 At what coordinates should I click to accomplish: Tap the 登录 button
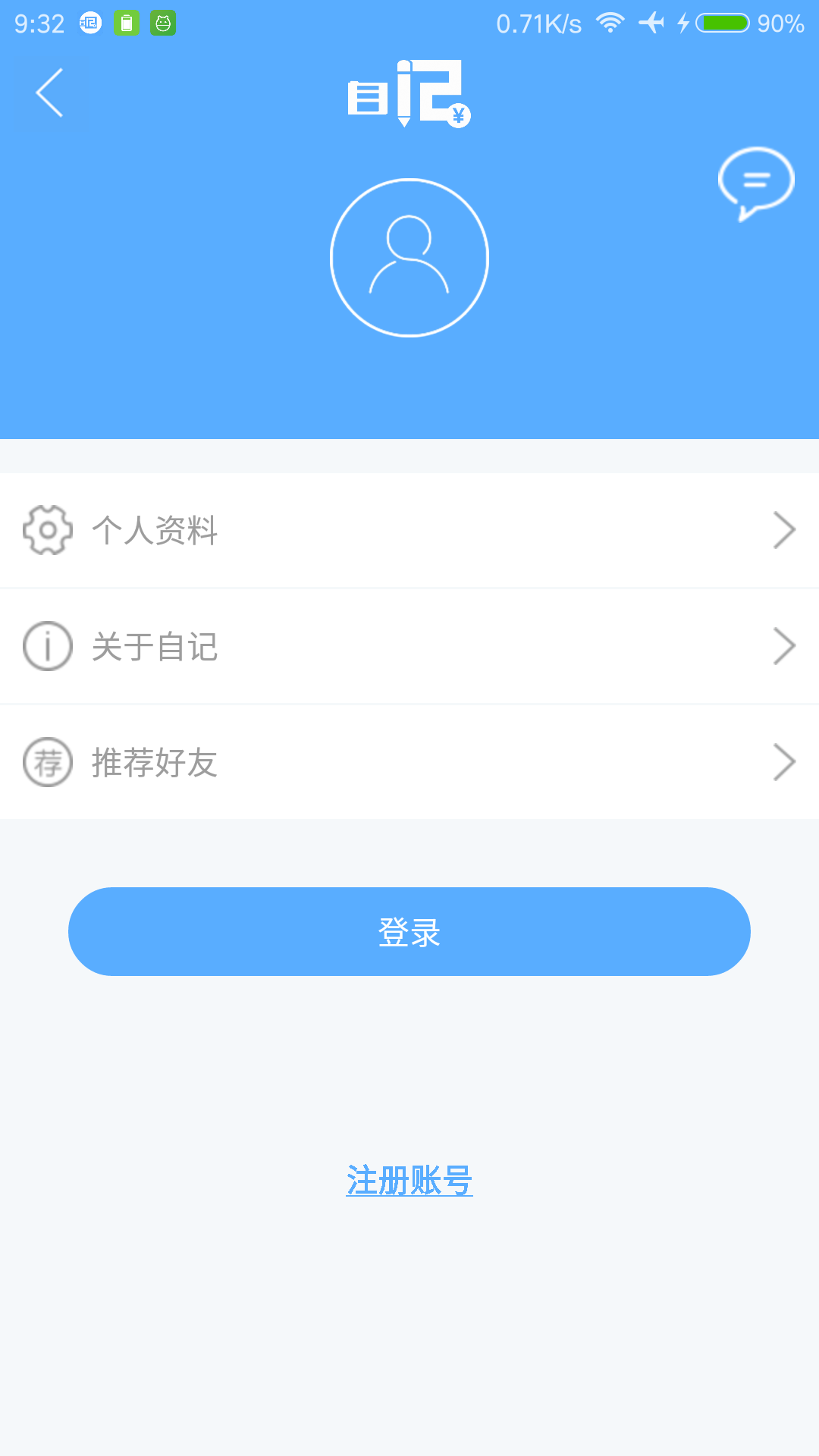click(x=409, y=932)
